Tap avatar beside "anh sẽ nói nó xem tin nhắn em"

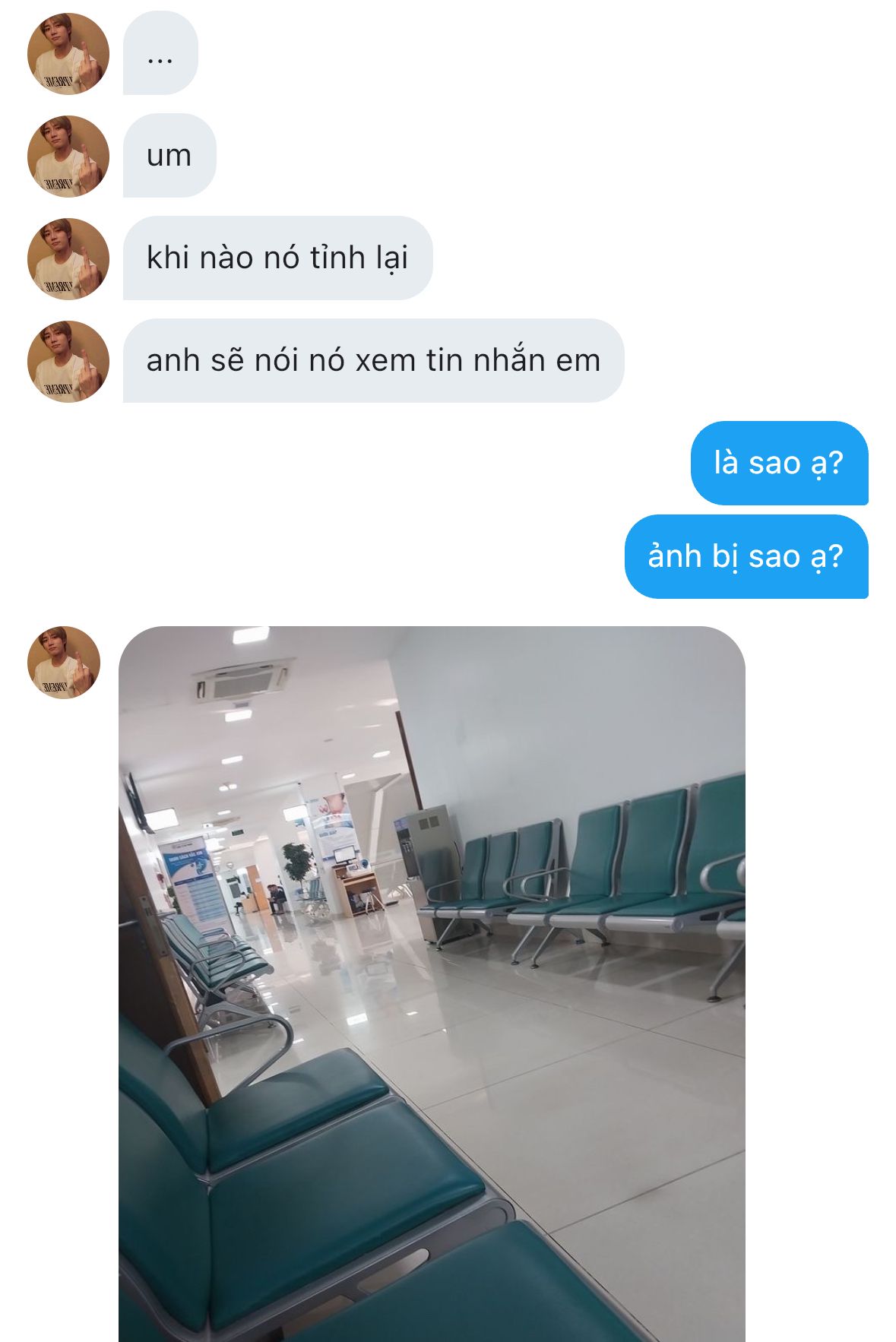(x=68, y=362)
